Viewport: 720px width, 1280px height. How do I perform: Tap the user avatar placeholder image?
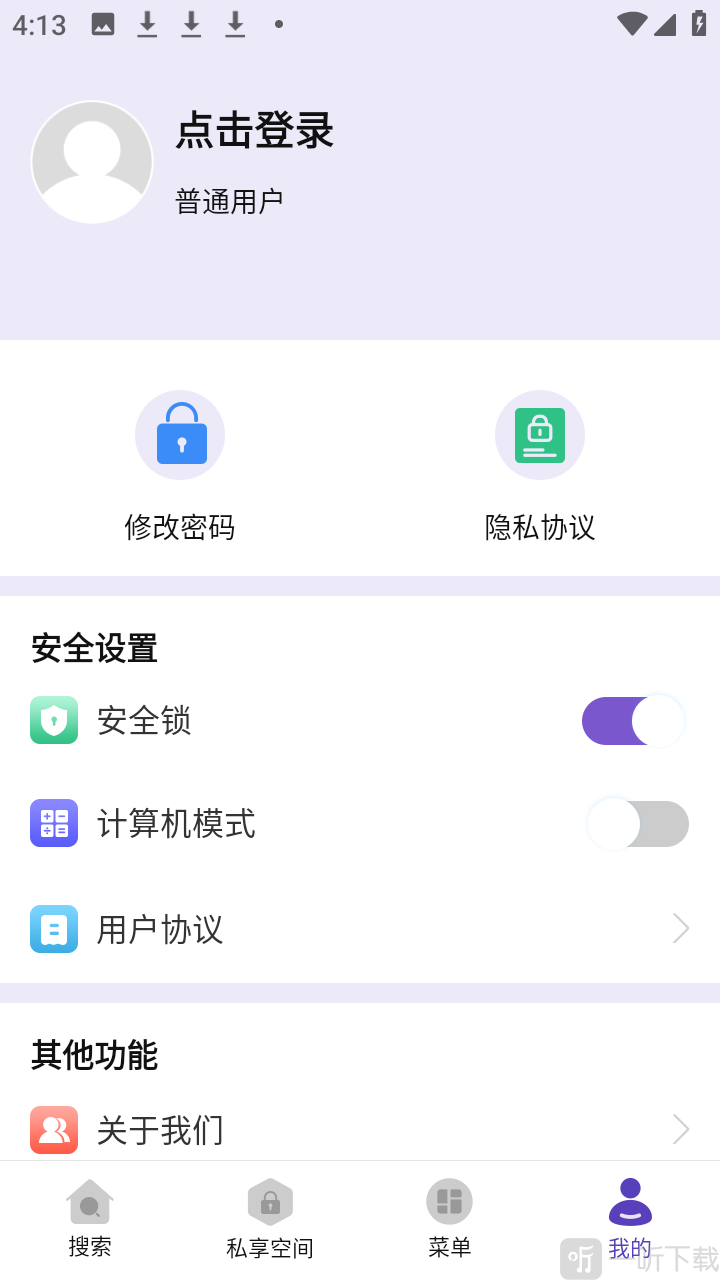point(92,161)
